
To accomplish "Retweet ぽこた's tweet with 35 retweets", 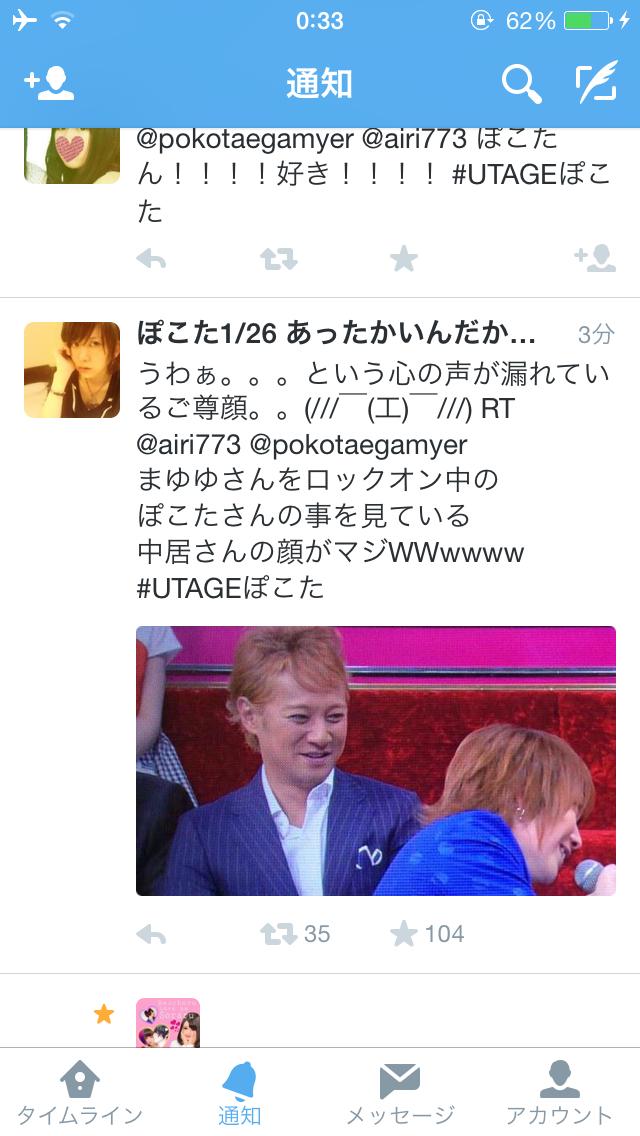I will click(x=279, y=934).
